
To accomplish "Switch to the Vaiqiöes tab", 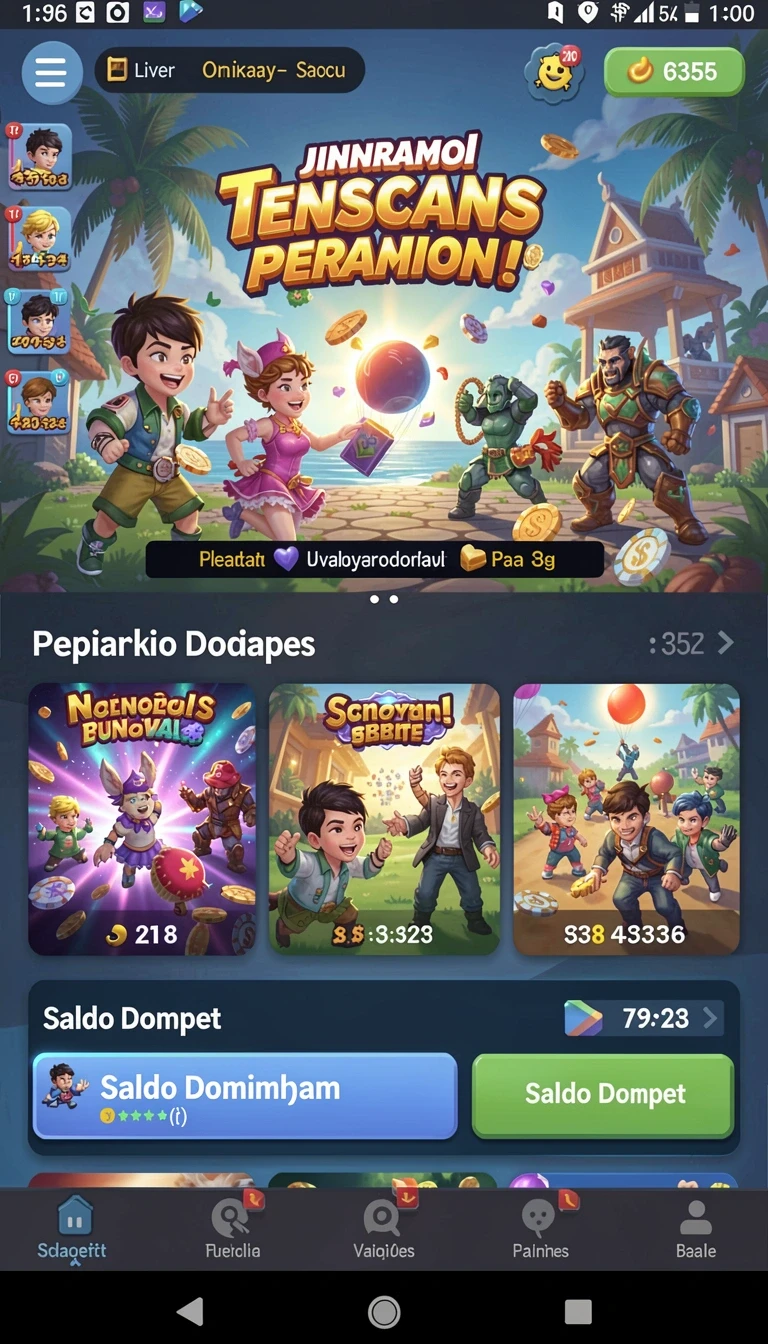I will coord(384,1229).
